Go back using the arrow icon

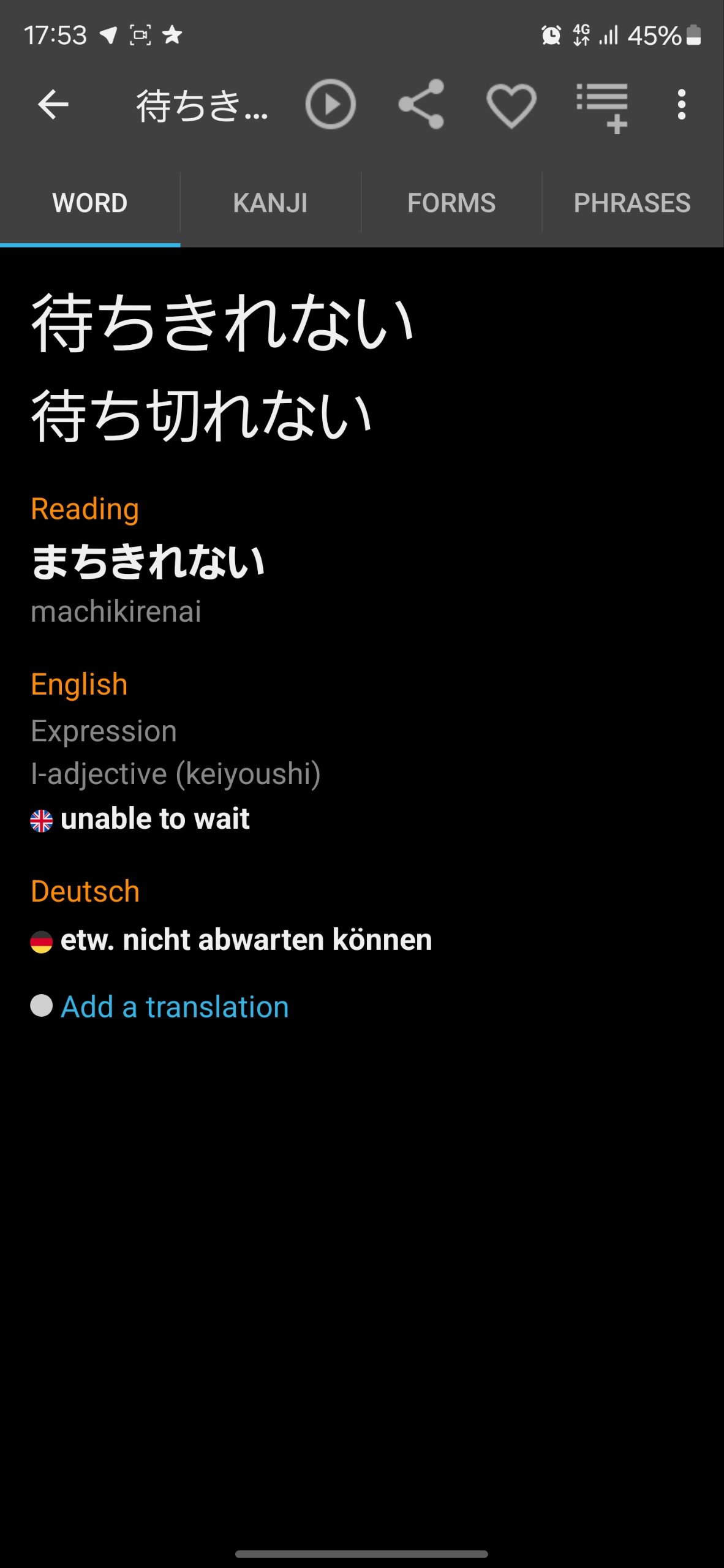click(53, 105)
